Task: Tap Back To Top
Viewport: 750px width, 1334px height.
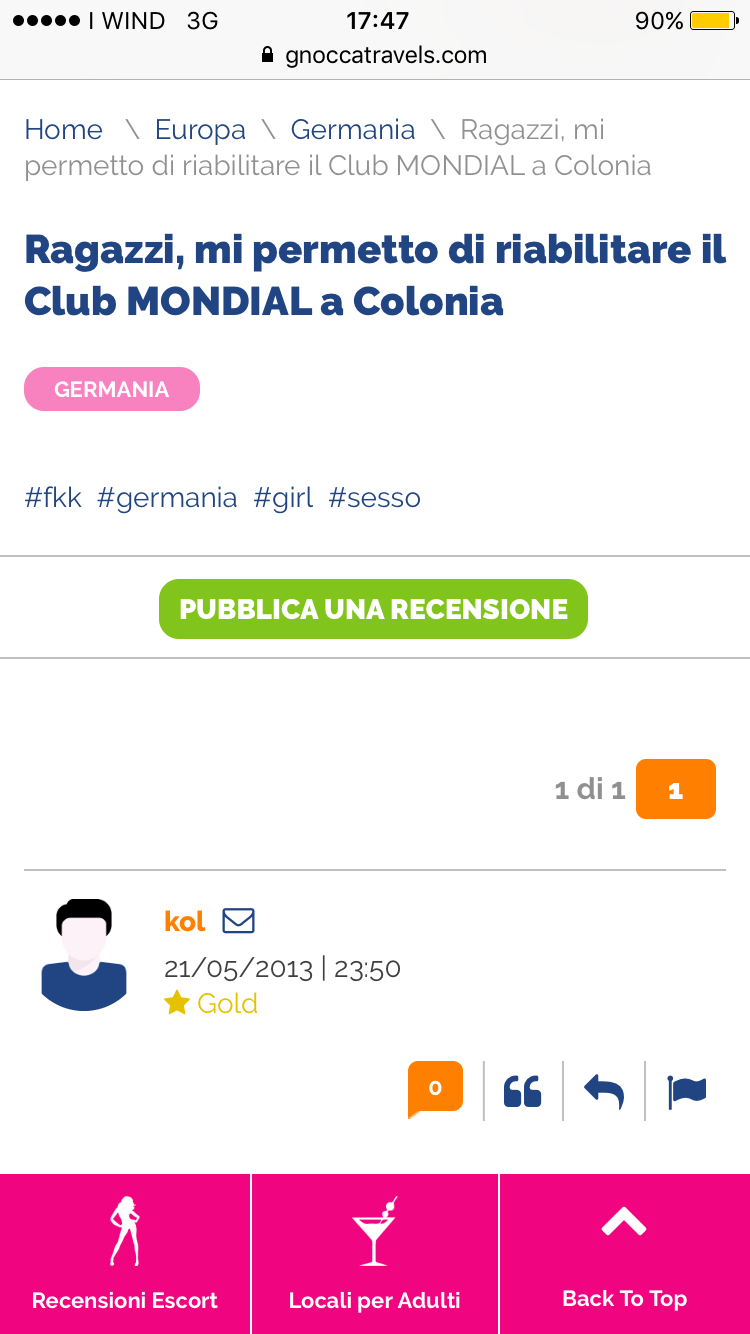Action: (624, 1254)
